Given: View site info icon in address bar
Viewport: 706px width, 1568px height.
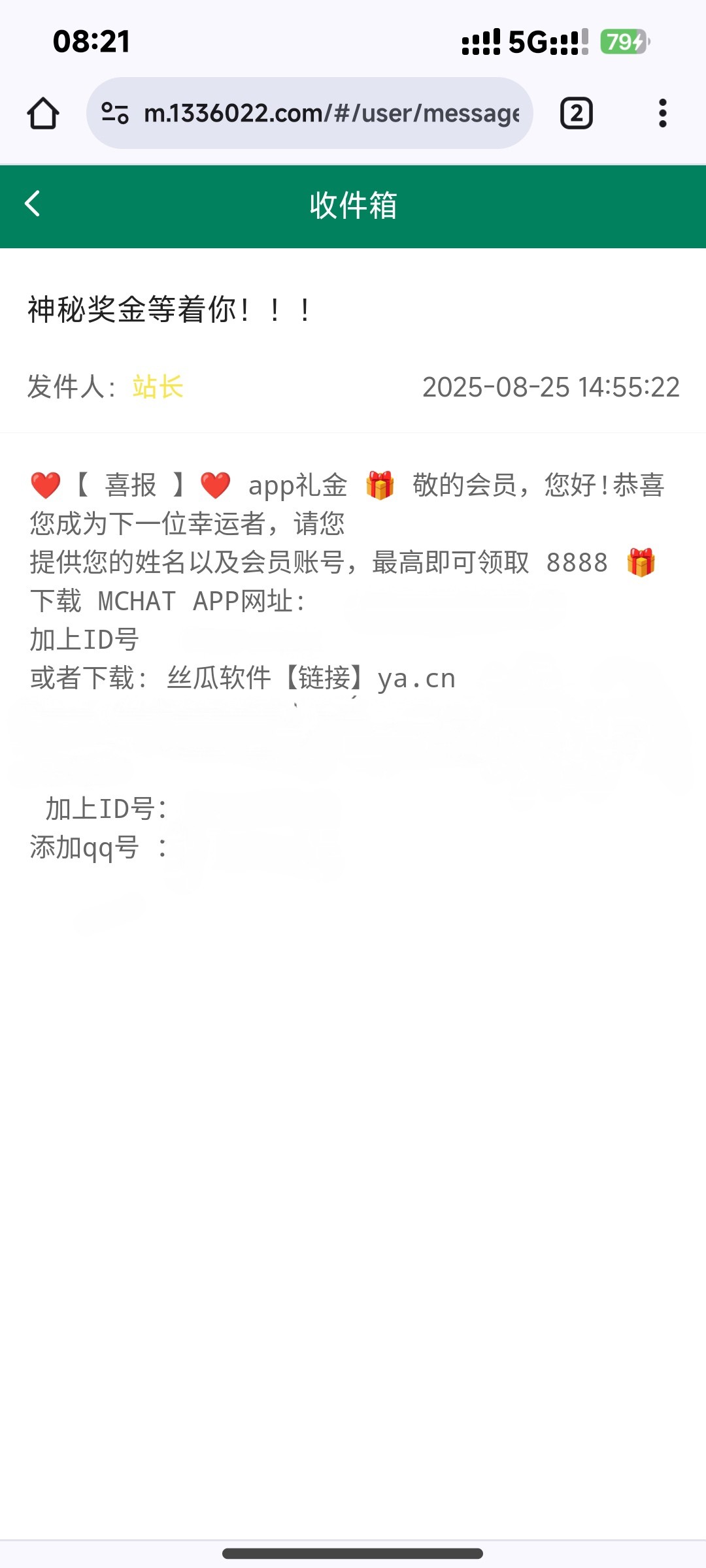Looking at the screenshot, I should tap(115, 114).
